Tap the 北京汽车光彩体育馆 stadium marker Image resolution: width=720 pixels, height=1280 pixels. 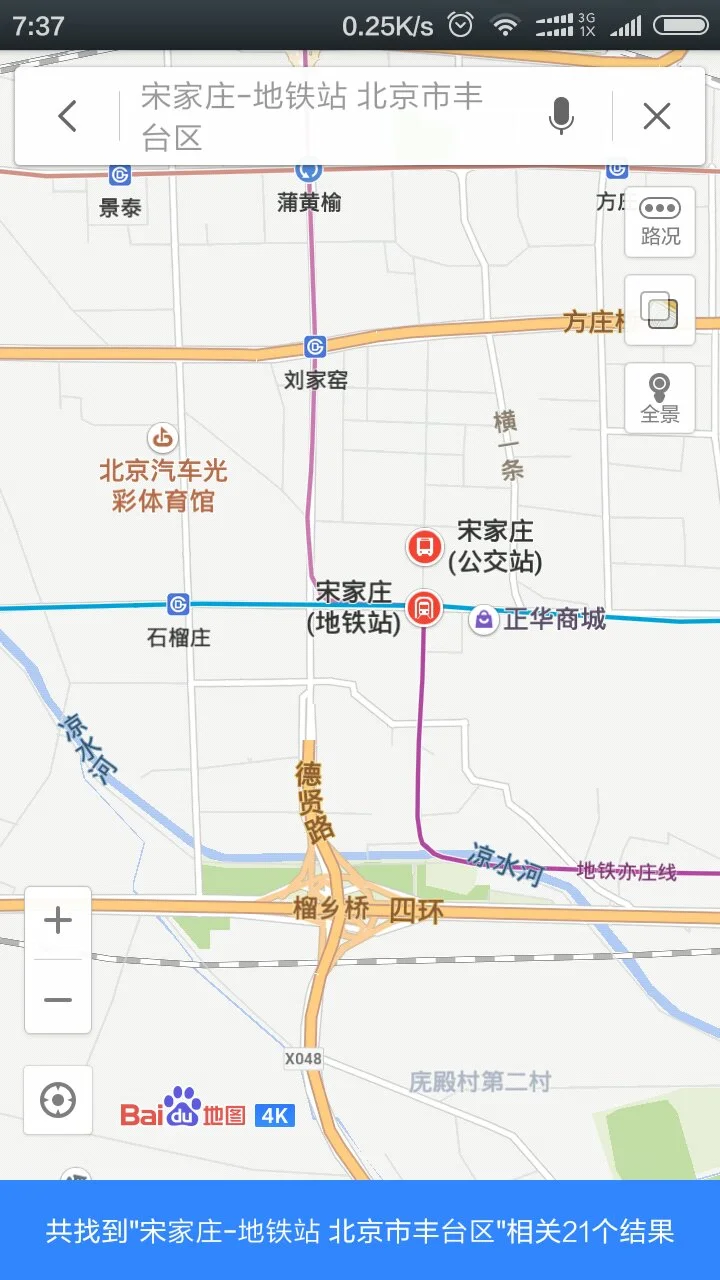163,439
